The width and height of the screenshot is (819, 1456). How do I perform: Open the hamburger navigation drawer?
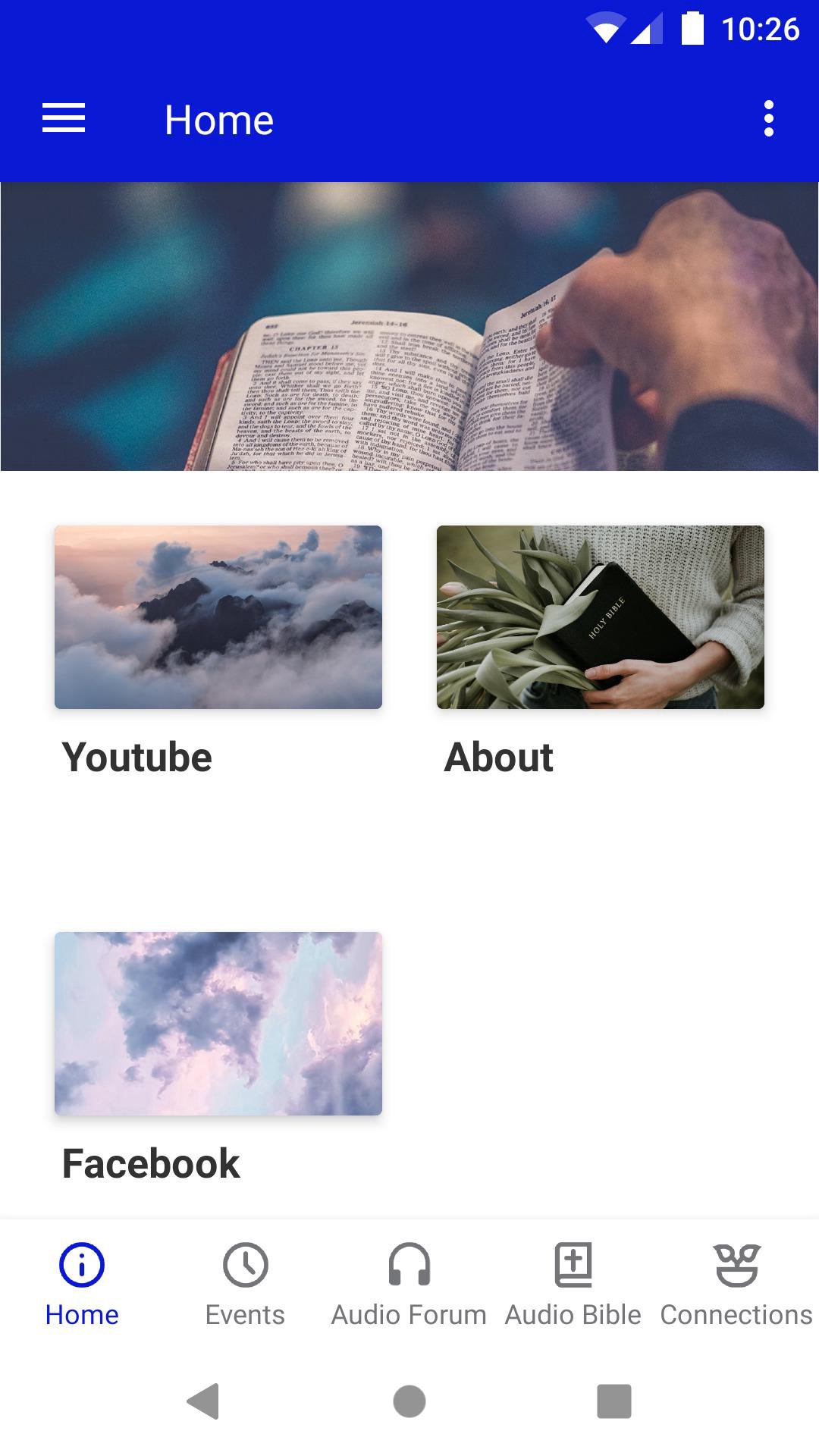(x=64, y=119)
